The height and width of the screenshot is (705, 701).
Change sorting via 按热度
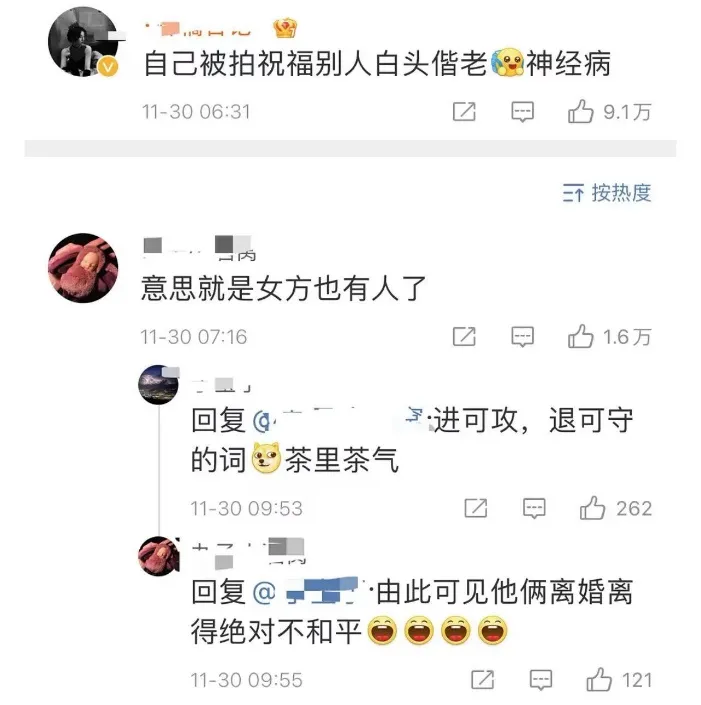pos(607,193)
